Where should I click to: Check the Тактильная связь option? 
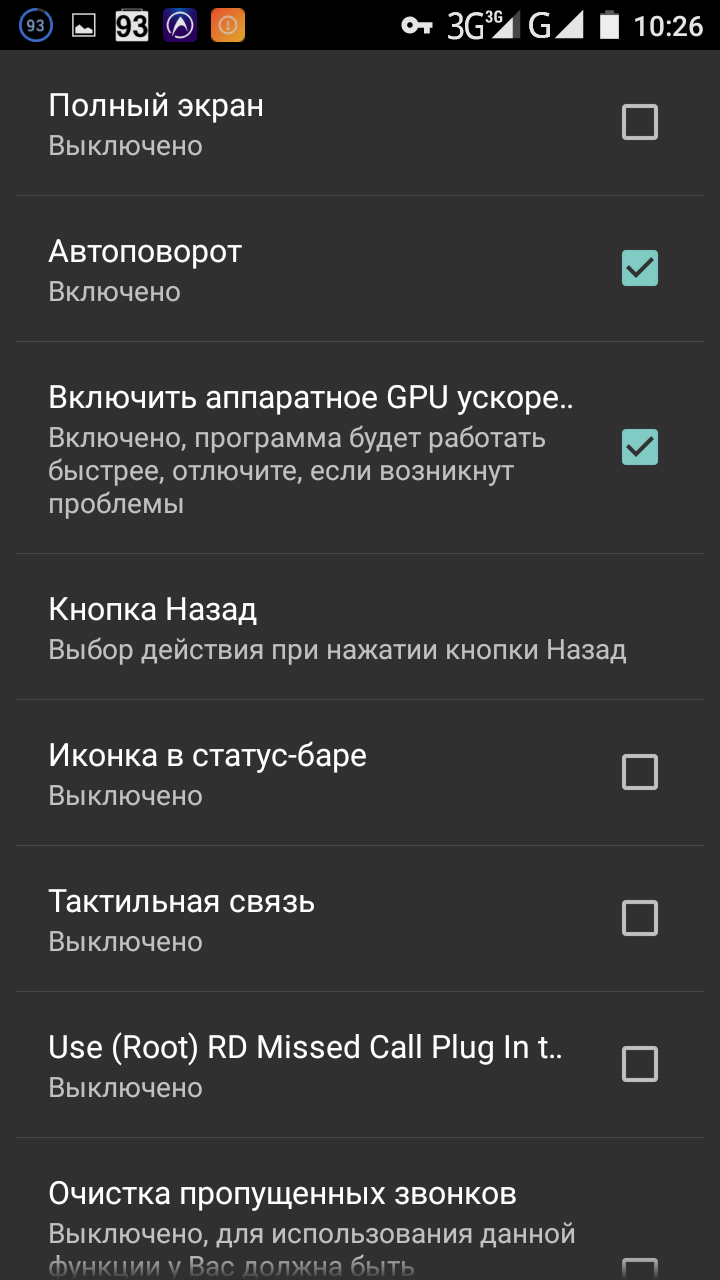(640, 918)
